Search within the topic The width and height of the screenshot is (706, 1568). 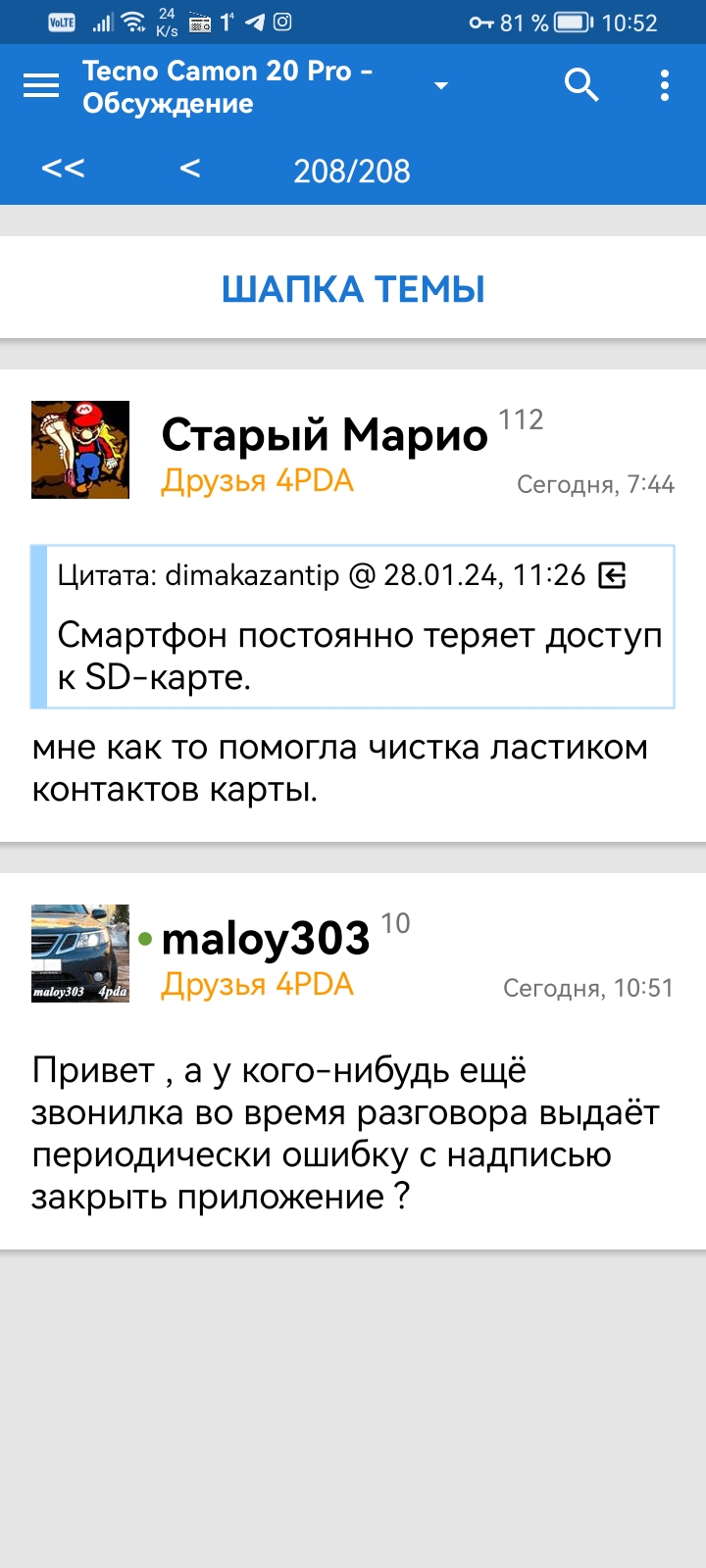580,86
